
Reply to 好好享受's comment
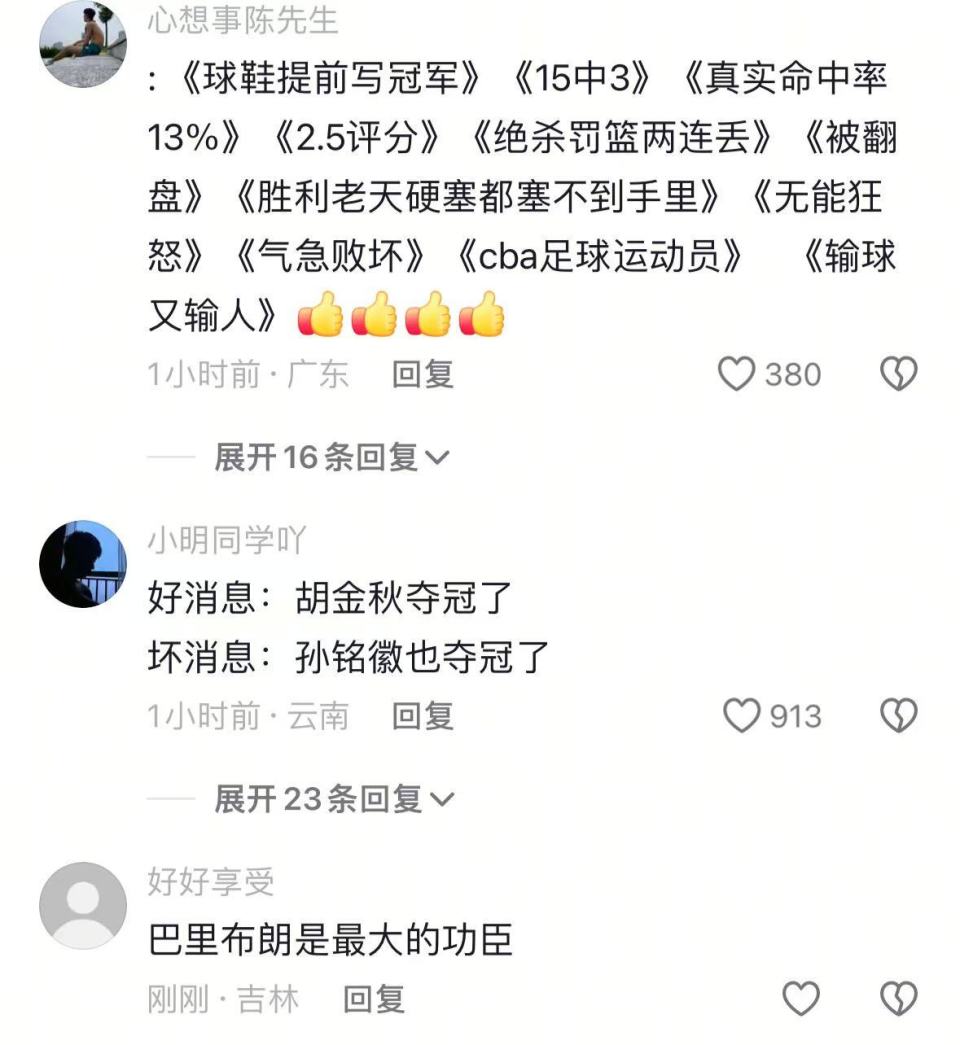(x=373, y=999)
